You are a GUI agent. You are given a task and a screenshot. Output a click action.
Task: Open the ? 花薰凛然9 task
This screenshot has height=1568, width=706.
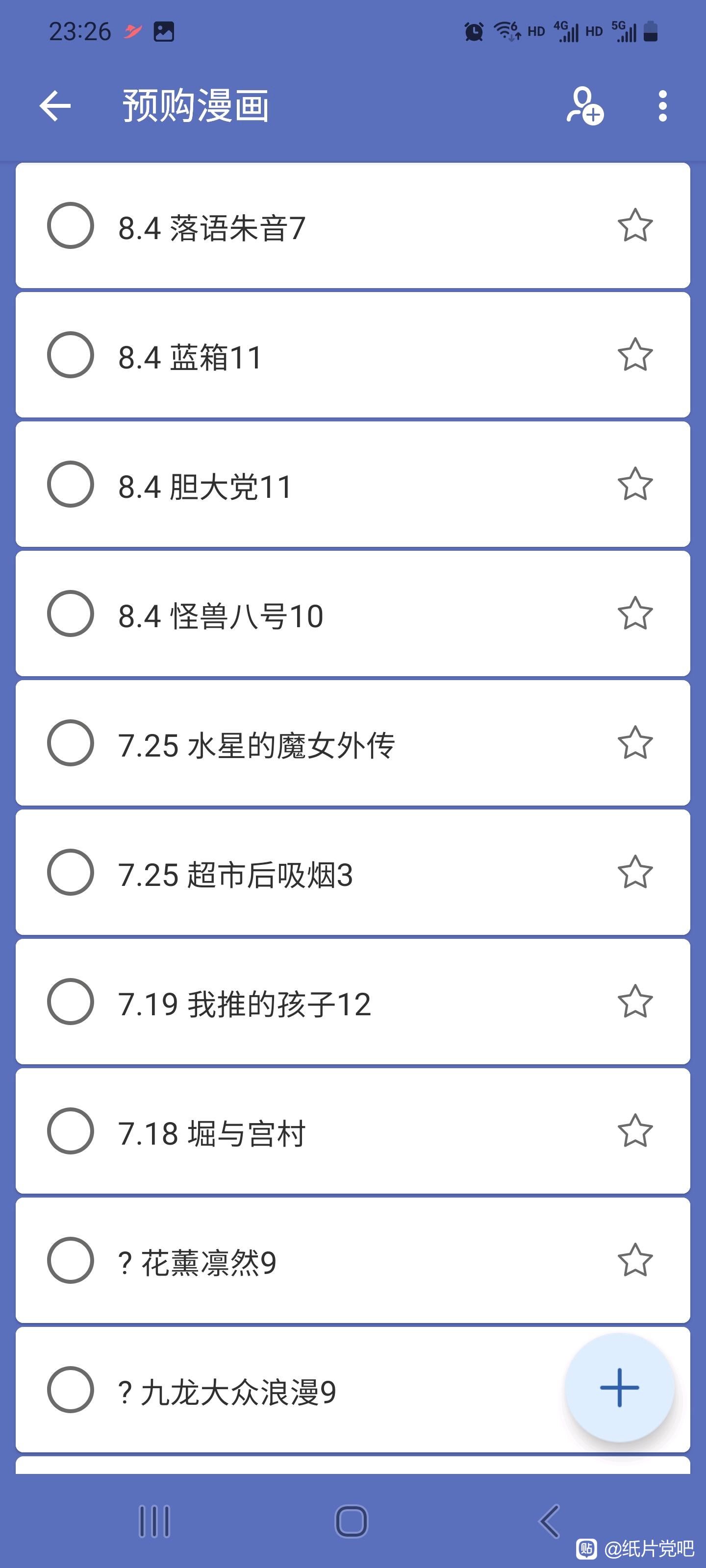353,1261
